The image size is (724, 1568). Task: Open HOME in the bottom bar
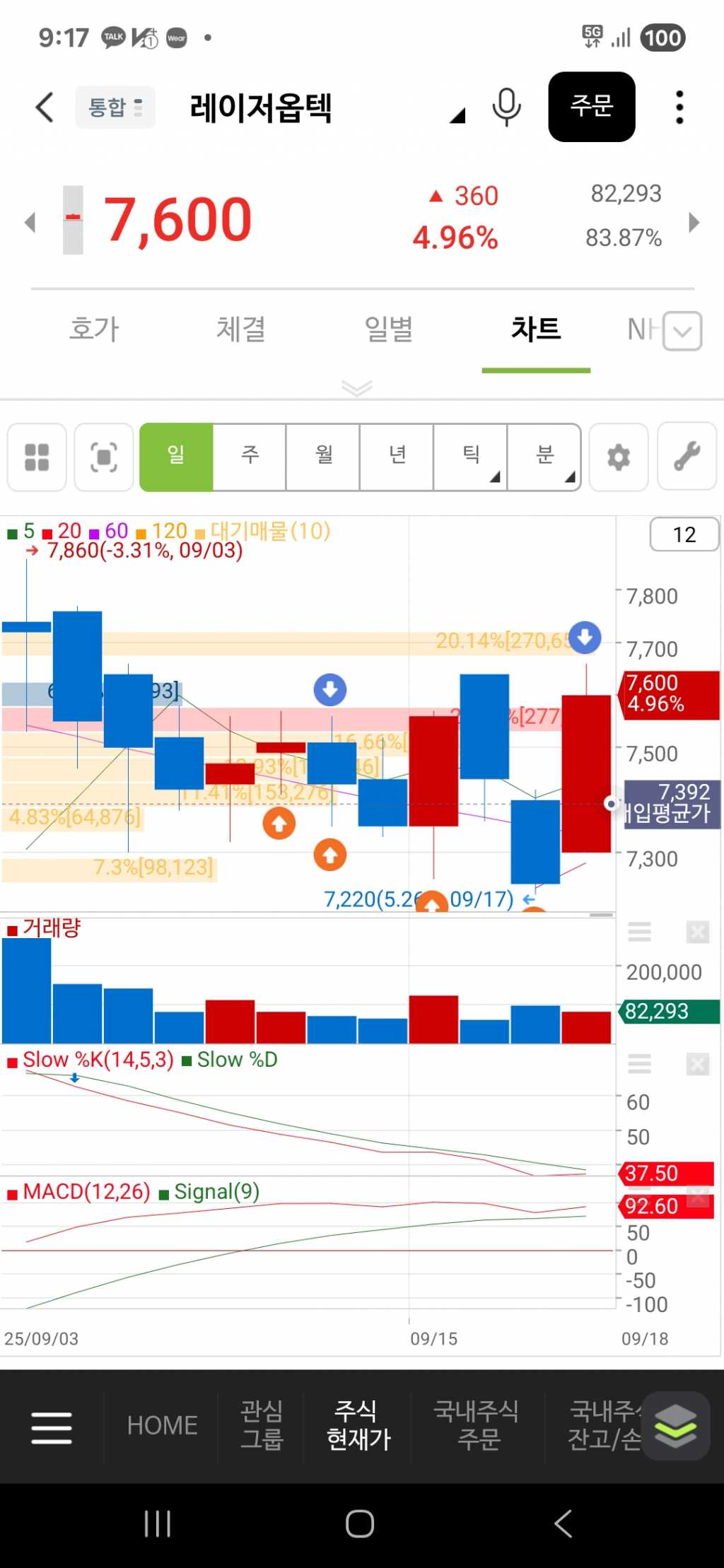162,1425
